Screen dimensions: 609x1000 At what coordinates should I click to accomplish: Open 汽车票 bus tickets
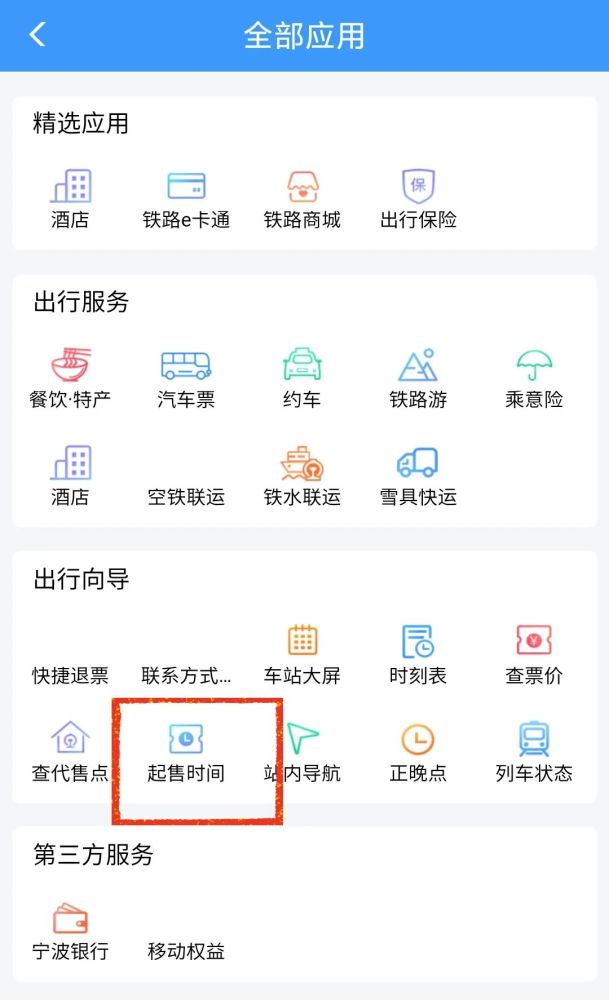tap(186, 379)
